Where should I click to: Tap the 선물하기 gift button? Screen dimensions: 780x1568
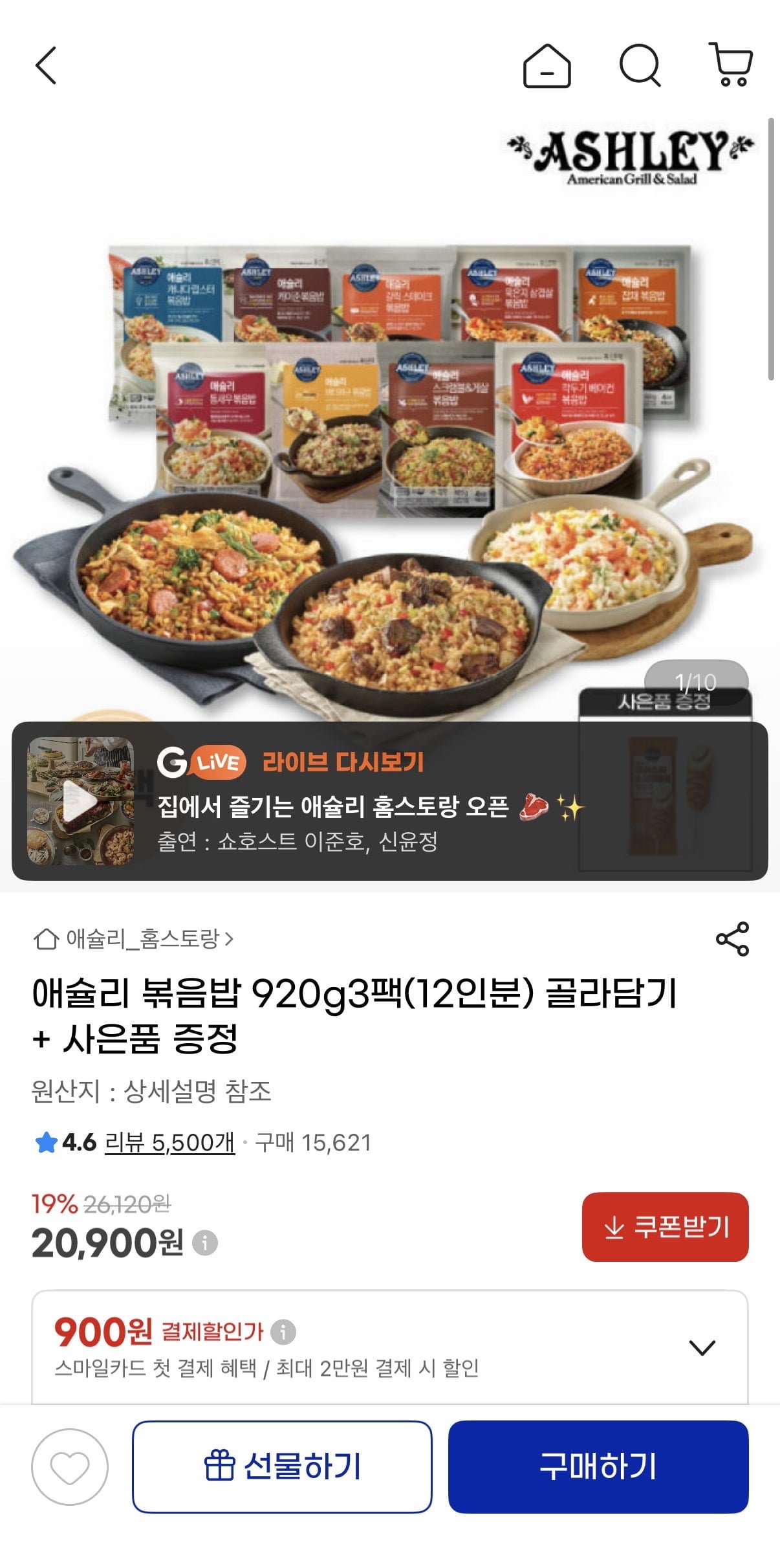[x=282, y=1467]
